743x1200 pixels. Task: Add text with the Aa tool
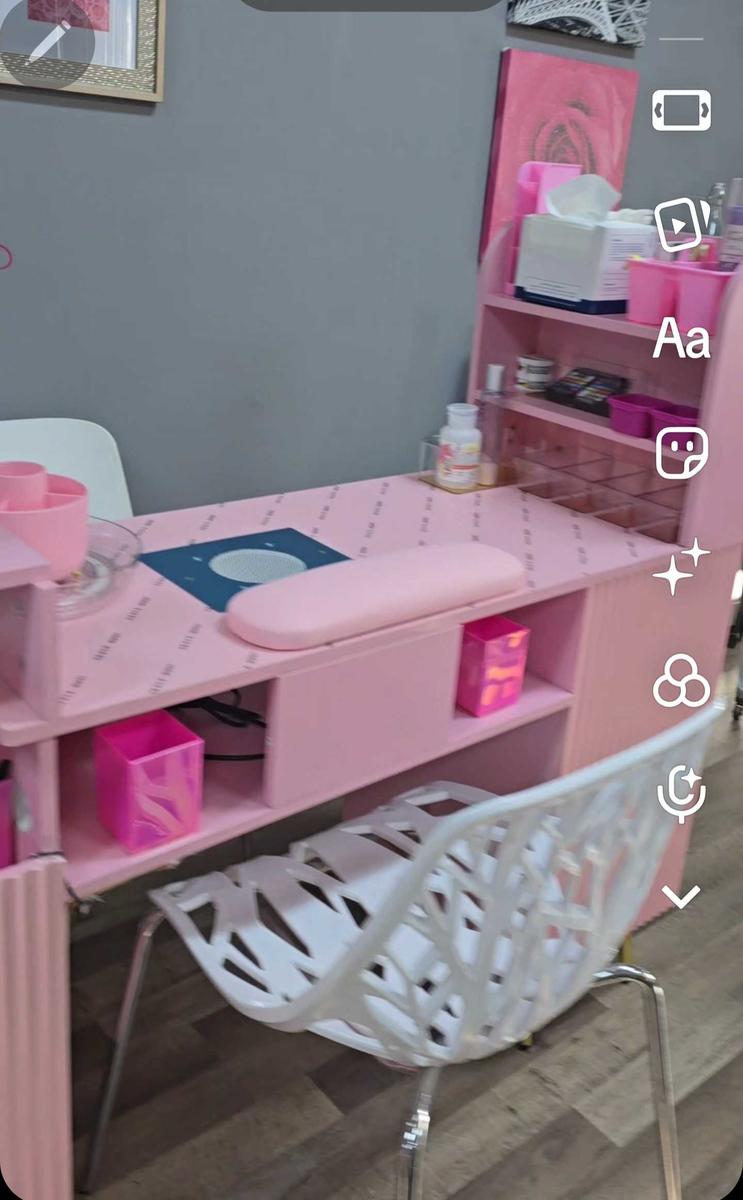point(681,340)
